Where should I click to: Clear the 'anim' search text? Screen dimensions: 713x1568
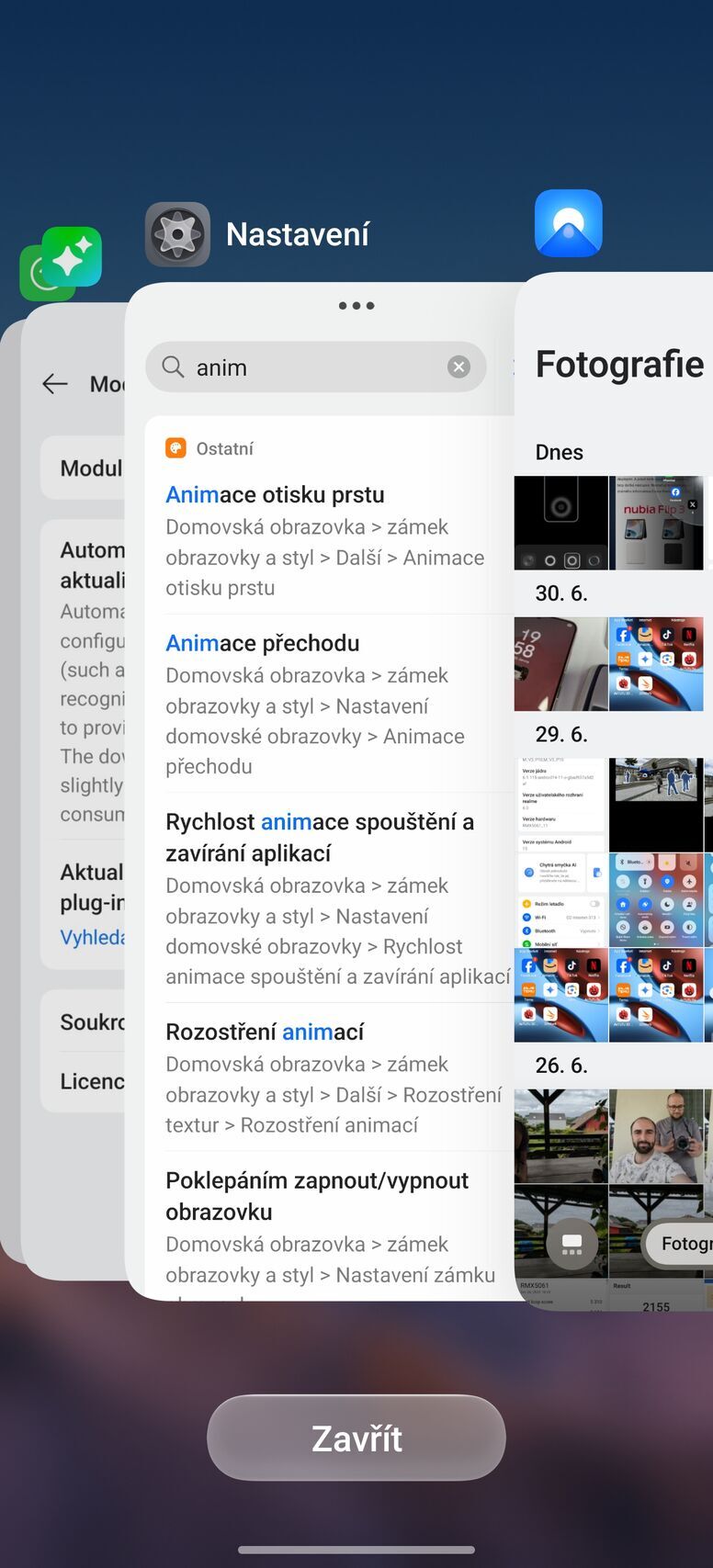point(458,367)
